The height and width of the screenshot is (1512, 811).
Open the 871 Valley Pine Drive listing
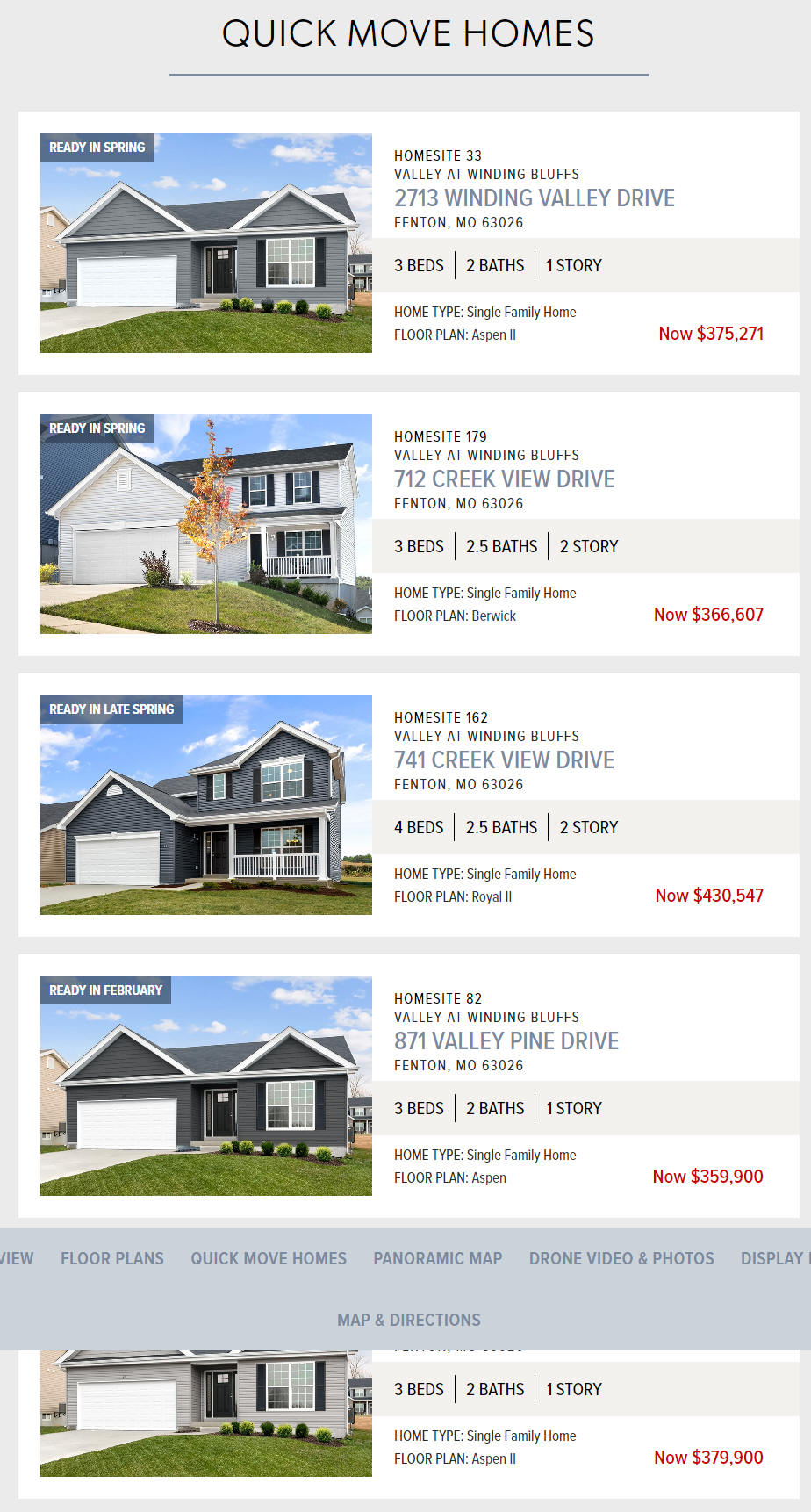point(506,1041)
